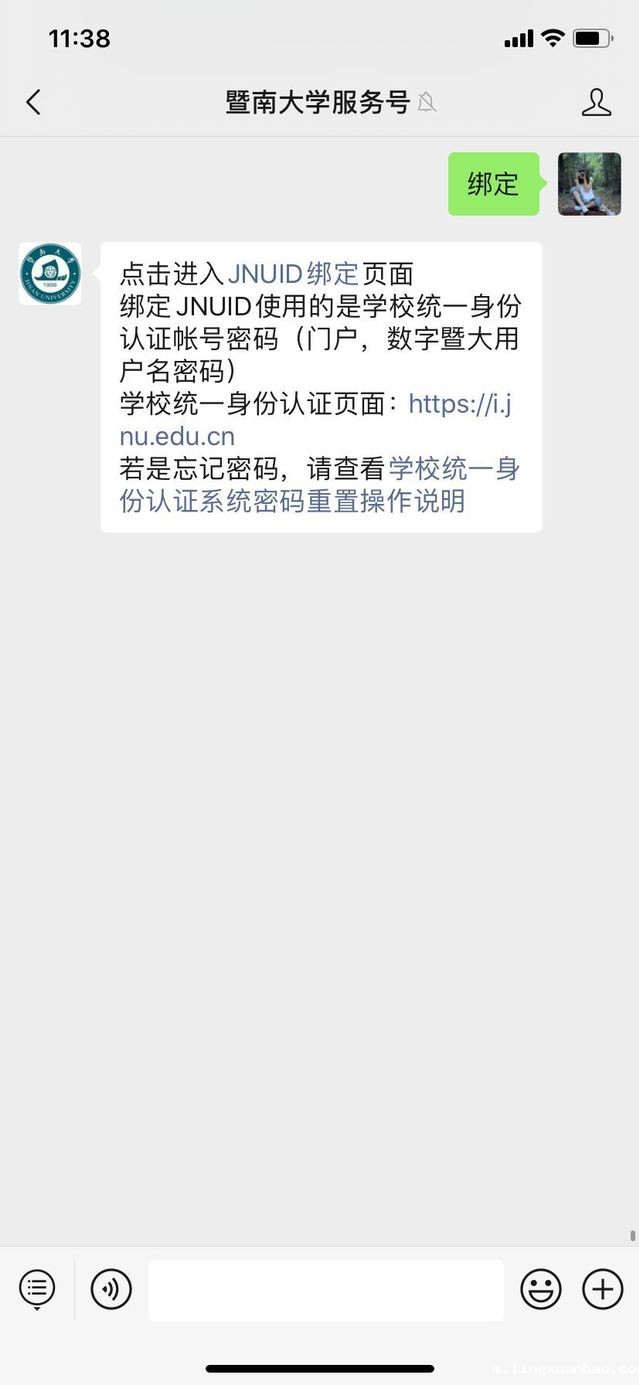Open the plus attachments menu
The image size is (639, 1385).
pyautogui.click(x=602, y=1289)
